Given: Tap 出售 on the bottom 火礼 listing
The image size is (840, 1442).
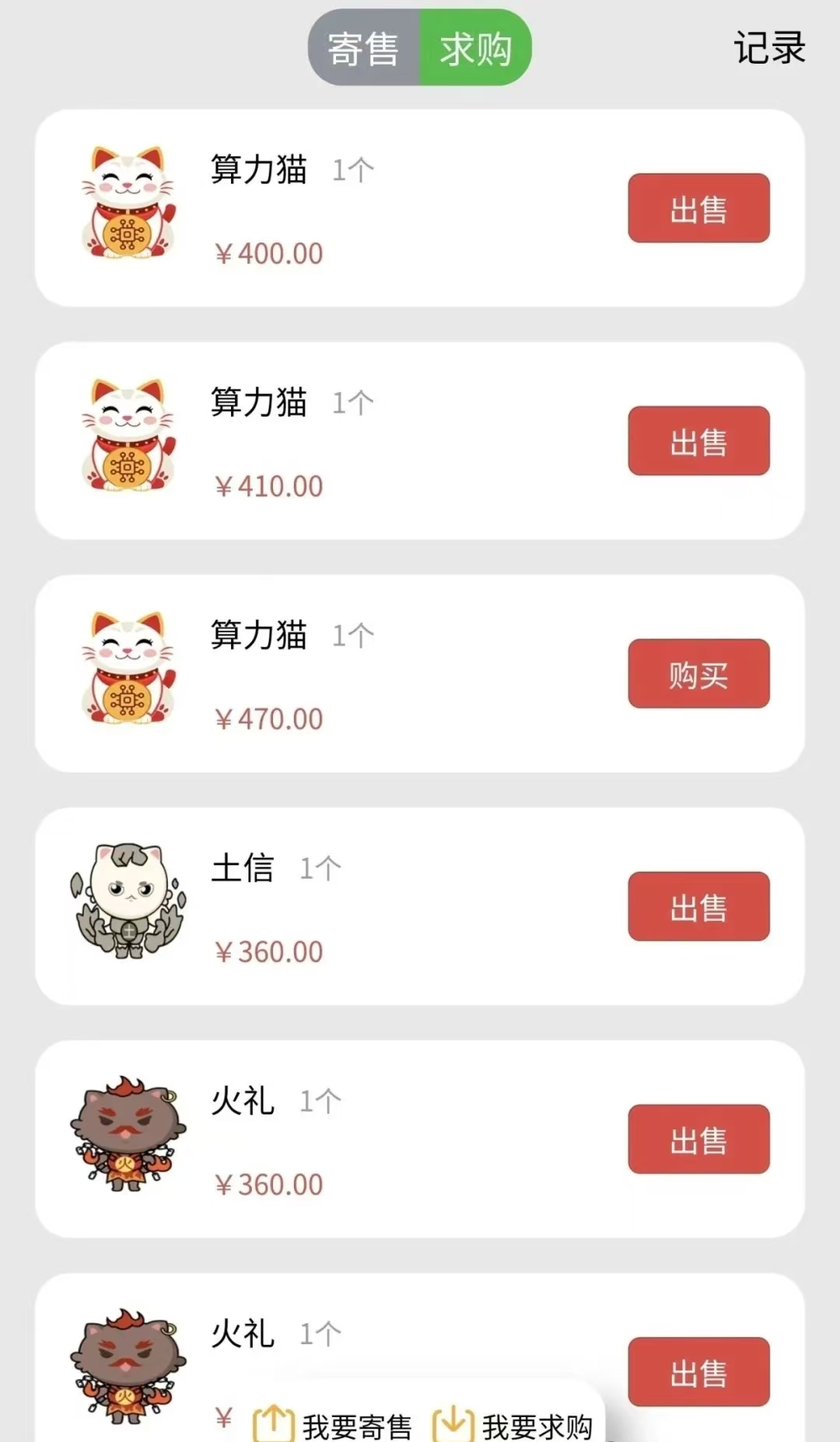Looking at the screenshot, I should tap(698, 1371).
